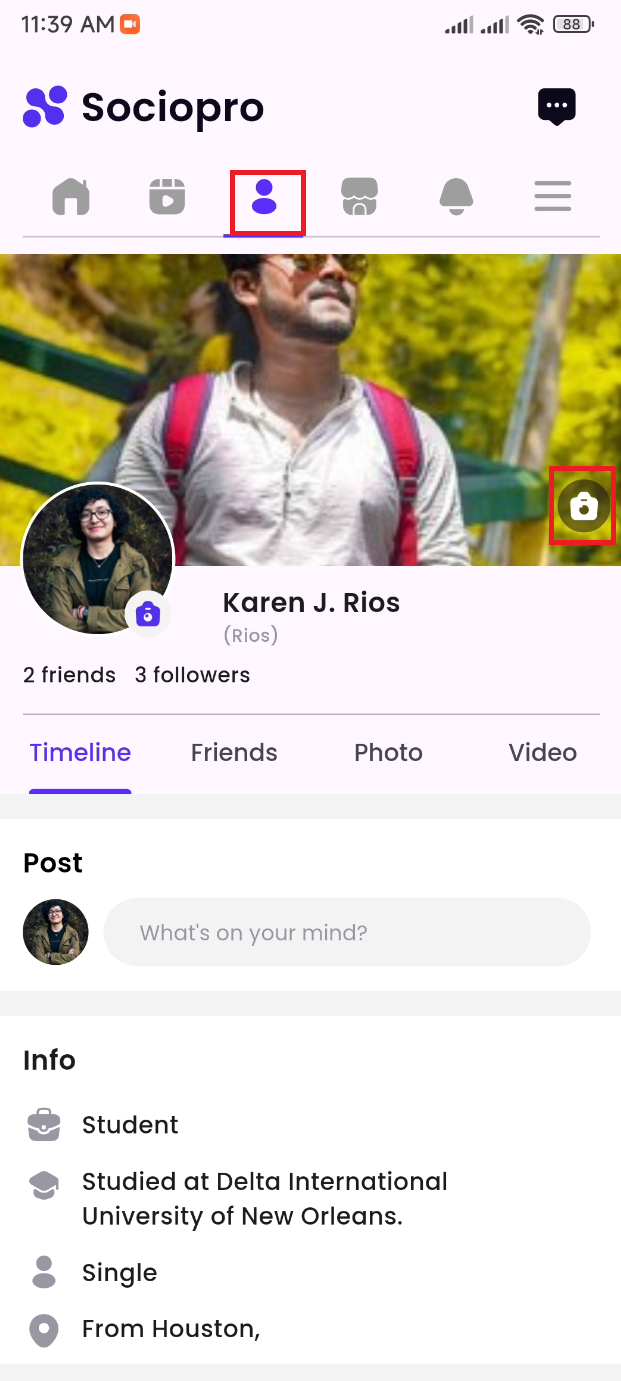Image resolution: width=621 pixels, height=1381 pixels.
Task: Switch to the Timeline tab
Action: (x=80, y=753)
